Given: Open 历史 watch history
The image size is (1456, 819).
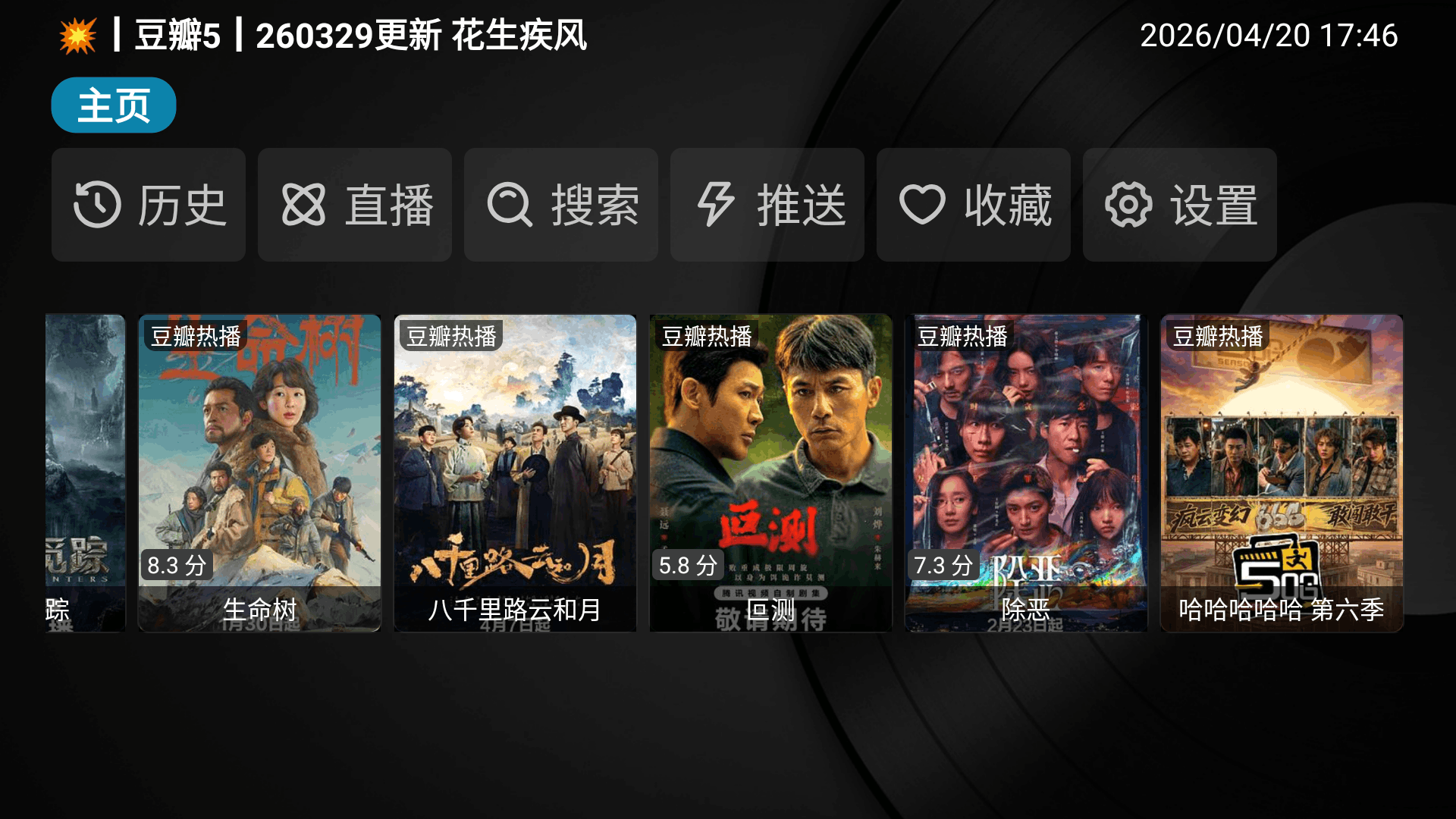Looking at the screenshot, I should pyautogui.click(x=149, y=205).
